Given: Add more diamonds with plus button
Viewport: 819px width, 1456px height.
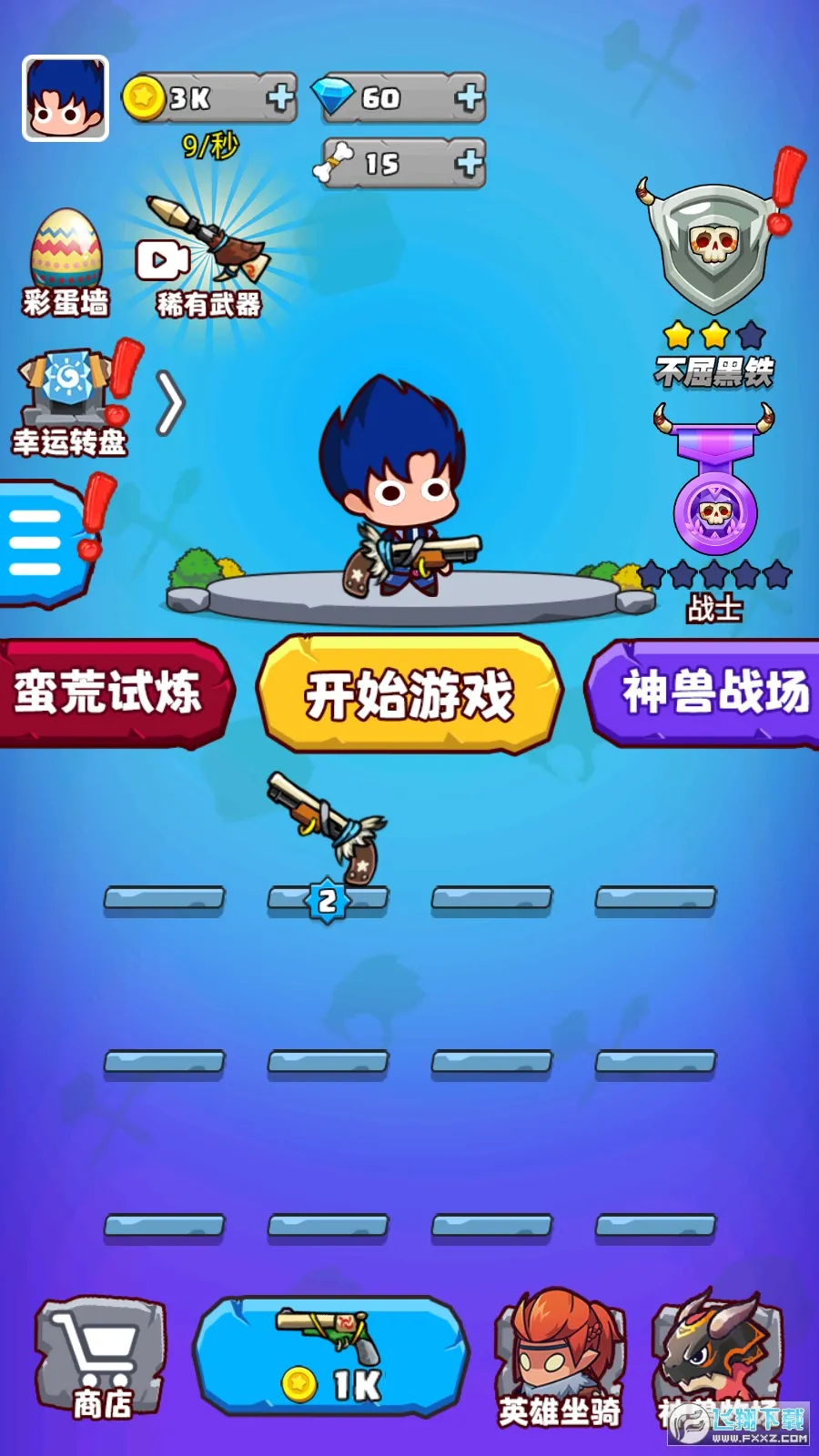Looking at the screenshot, I should [x=468, y=97].
